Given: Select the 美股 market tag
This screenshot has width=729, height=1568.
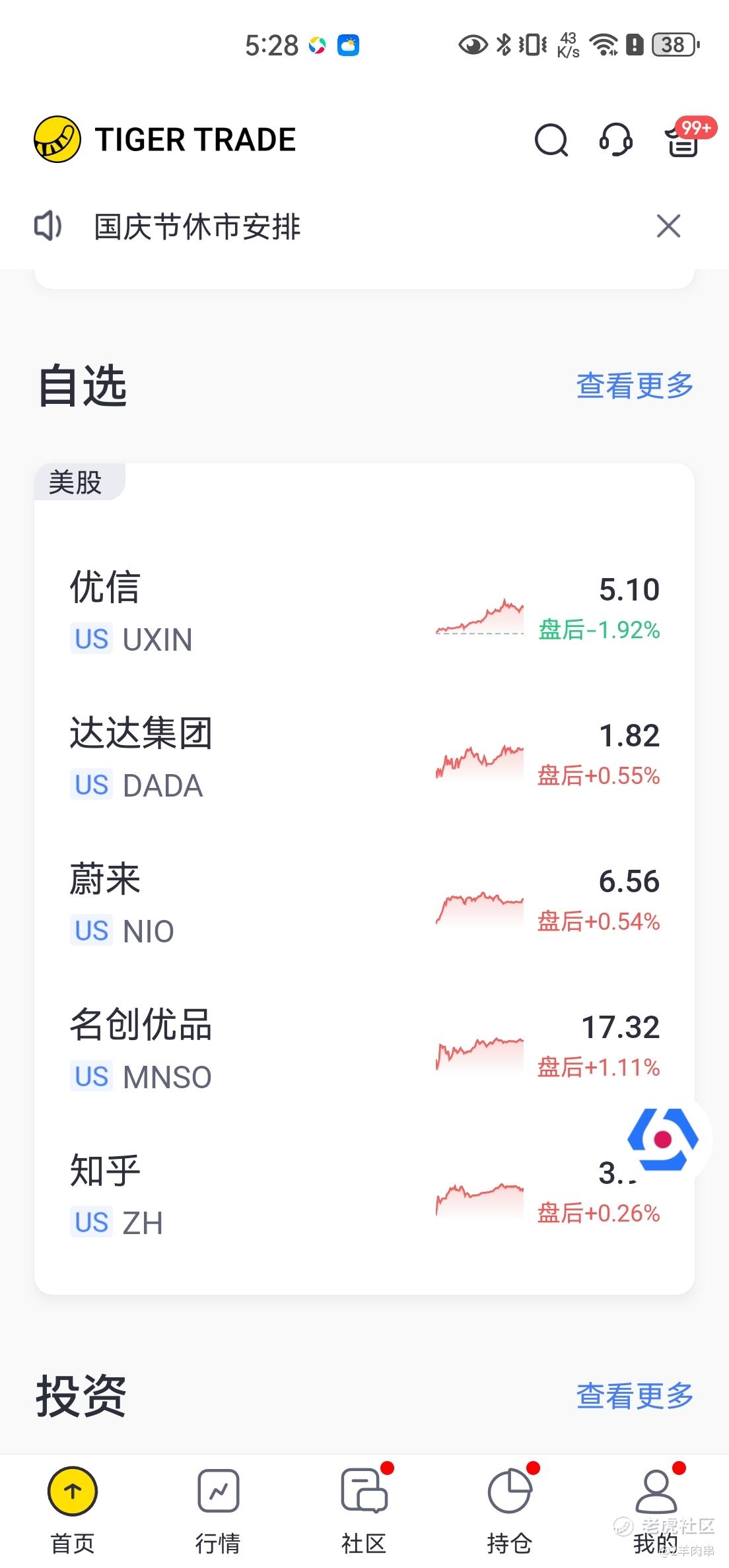Looking at the screenshot, I should (75, 482).
